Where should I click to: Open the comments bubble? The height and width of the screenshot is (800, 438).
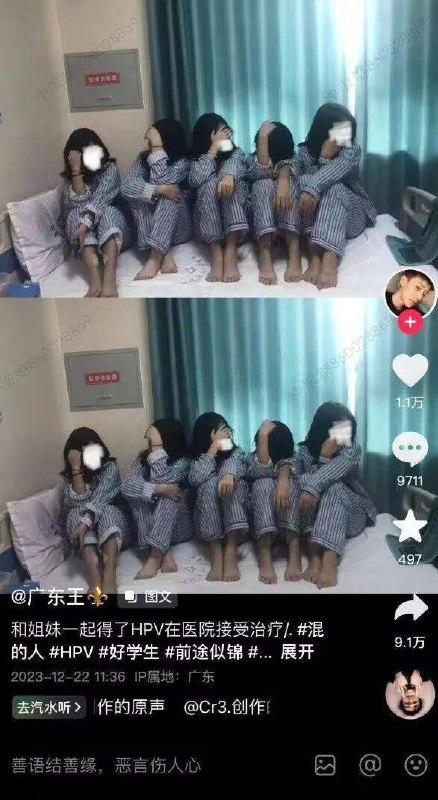pyautogui.click(x=410, y=449)
